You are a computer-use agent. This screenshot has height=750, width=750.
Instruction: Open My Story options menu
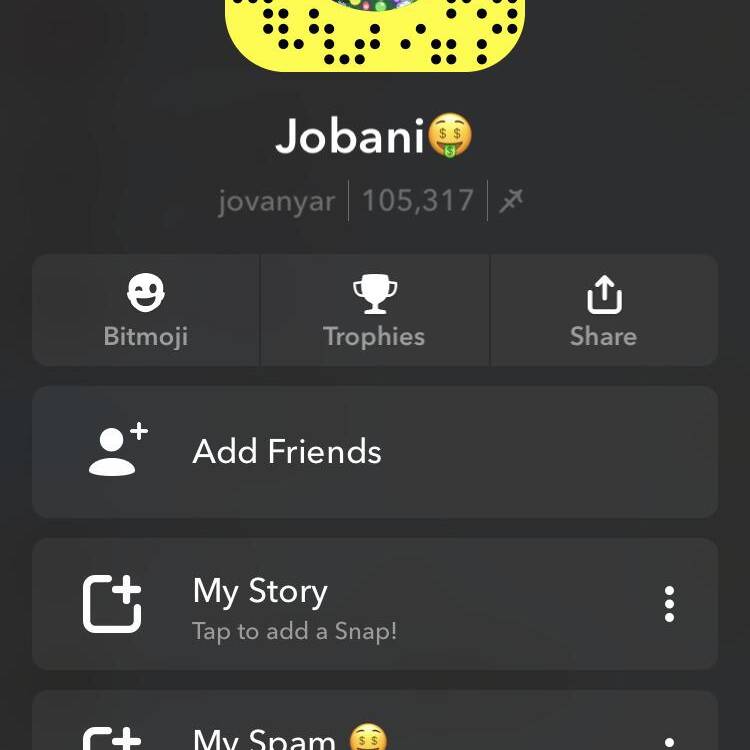[x=669, y=604]
